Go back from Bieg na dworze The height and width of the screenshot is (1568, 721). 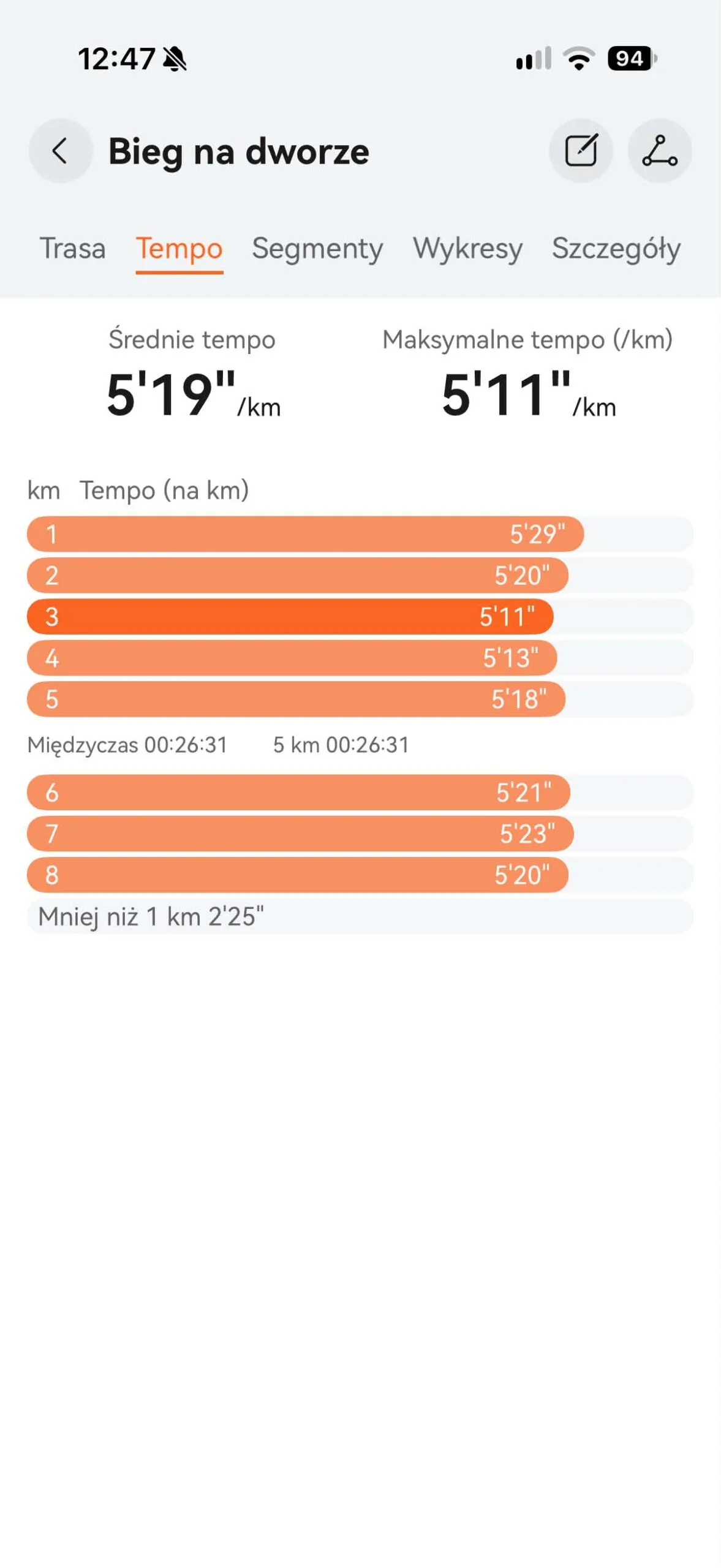60,151
